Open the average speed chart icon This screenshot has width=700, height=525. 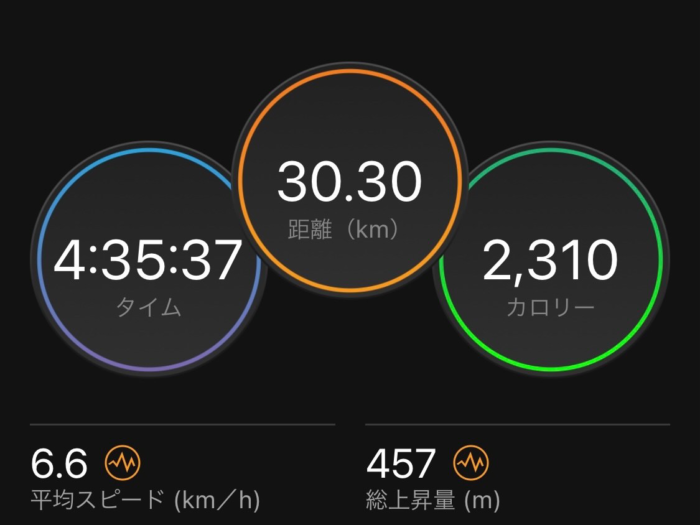click(122, 462)
